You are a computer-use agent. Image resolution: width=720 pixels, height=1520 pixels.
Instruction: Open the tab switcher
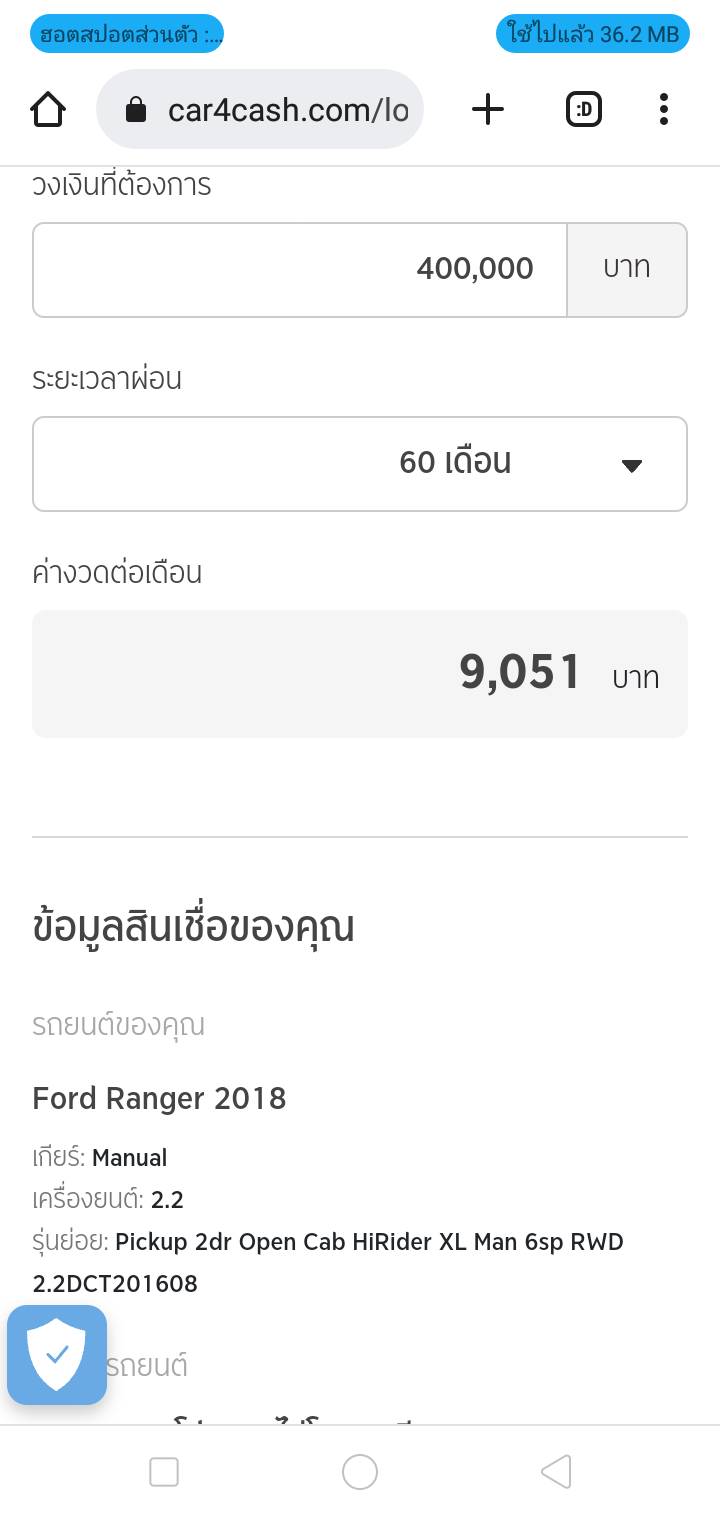coord(584,109)
